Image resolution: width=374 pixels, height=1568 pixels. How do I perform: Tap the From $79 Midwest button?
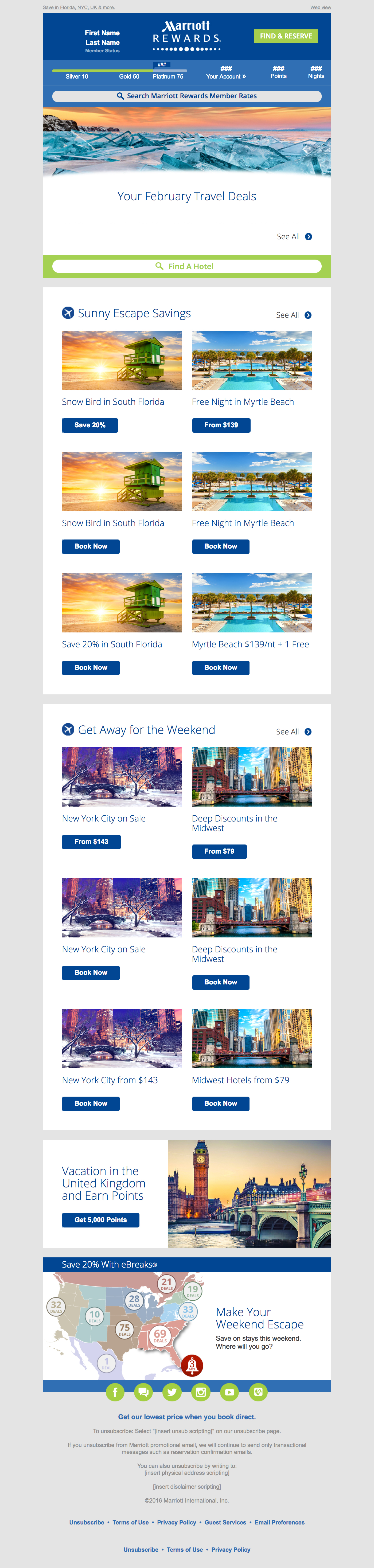[219, 851]
